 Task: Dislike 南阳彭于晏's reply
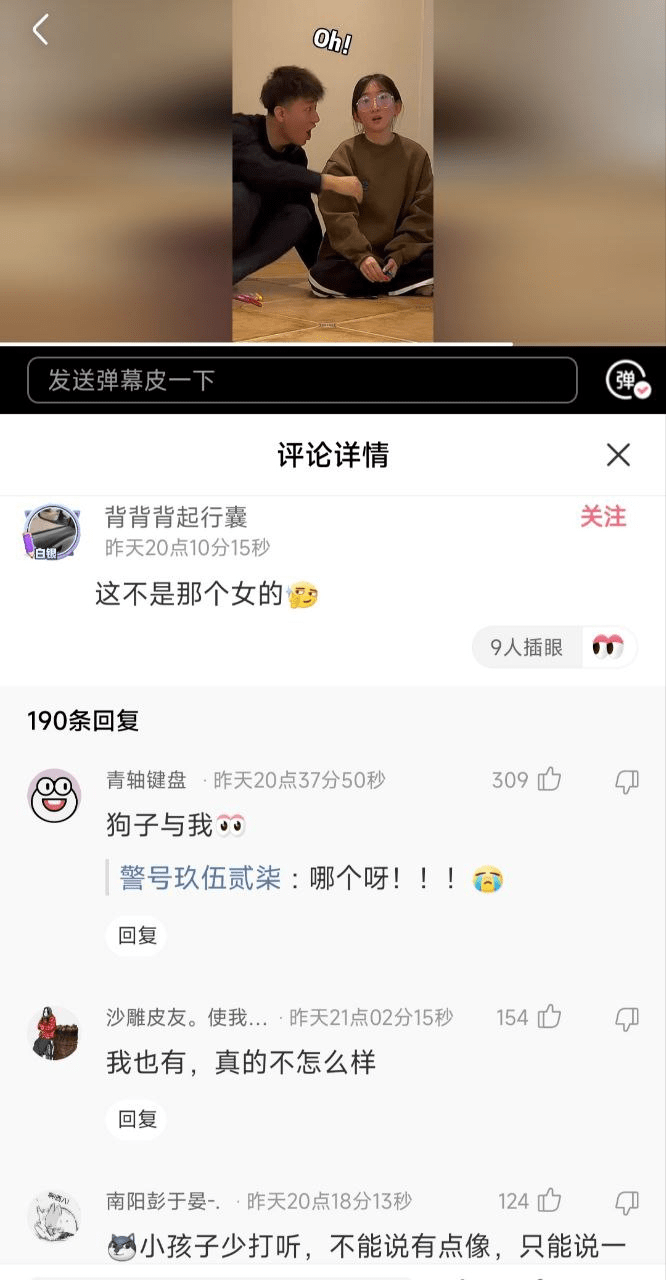click(626, 1202)
